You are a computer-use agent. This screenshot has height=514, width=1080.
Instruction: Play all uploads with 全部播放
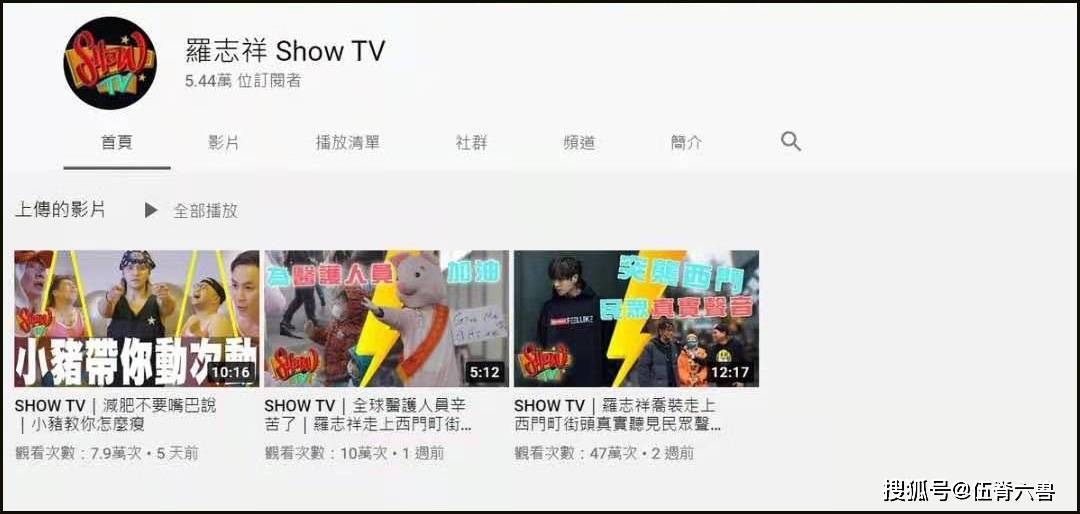click(x=192, y=211)
